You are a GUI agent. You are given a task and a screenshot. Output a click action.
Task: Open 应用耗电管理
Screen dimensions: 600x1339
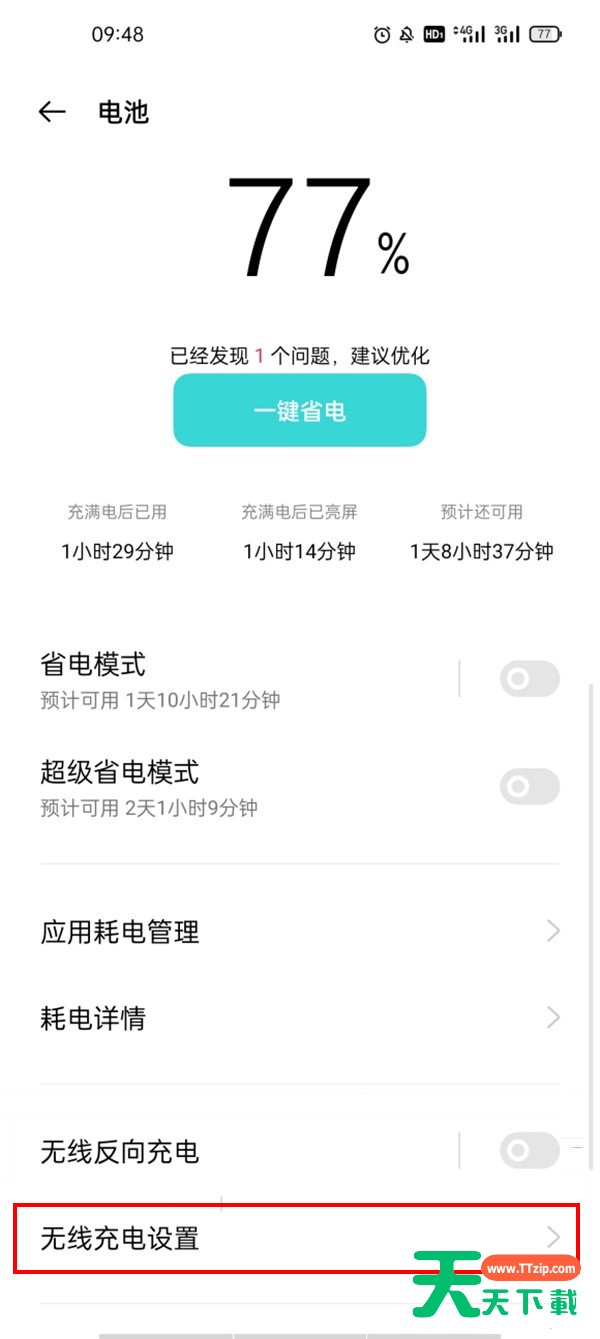[x=300, y=932]
